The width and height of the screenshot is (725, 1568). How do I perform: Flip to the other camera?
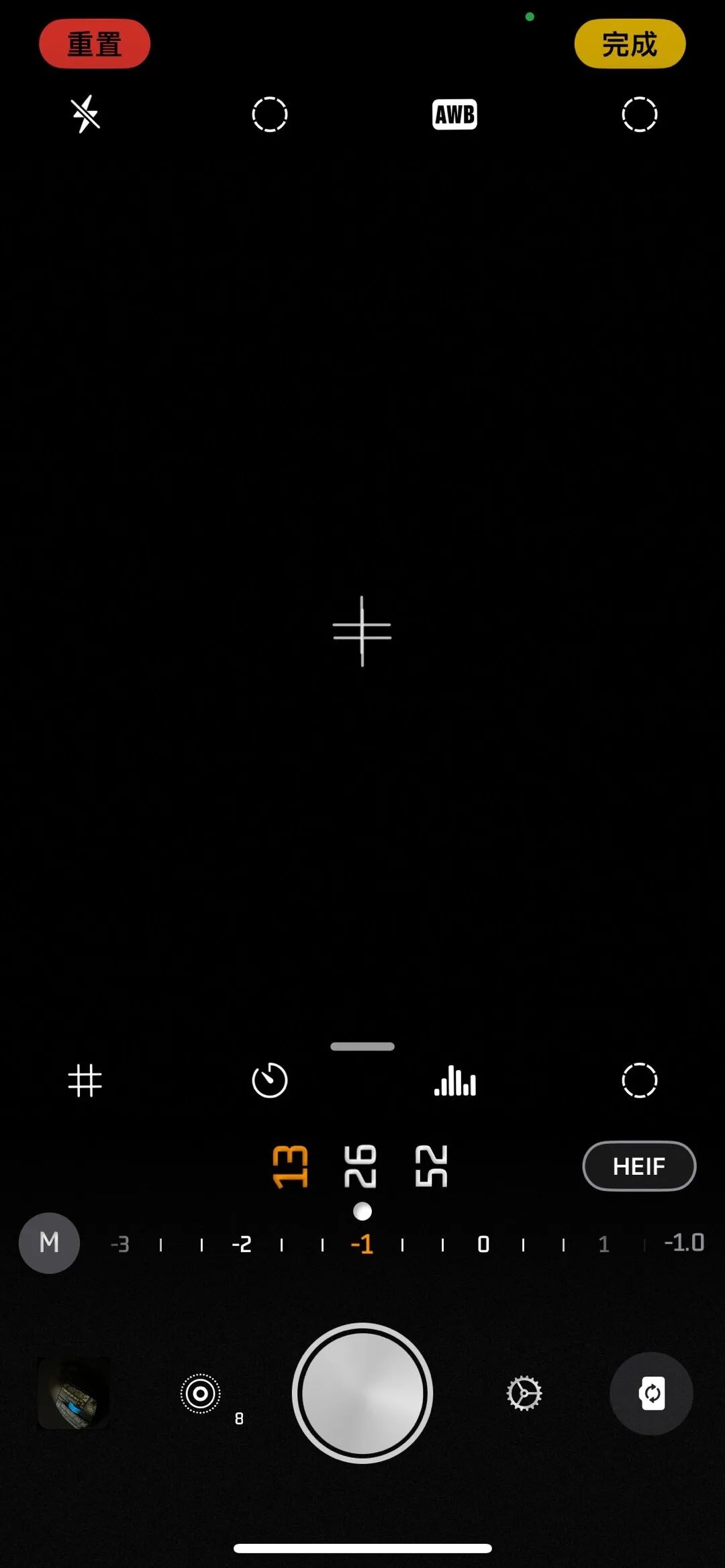pos(651,1394)
